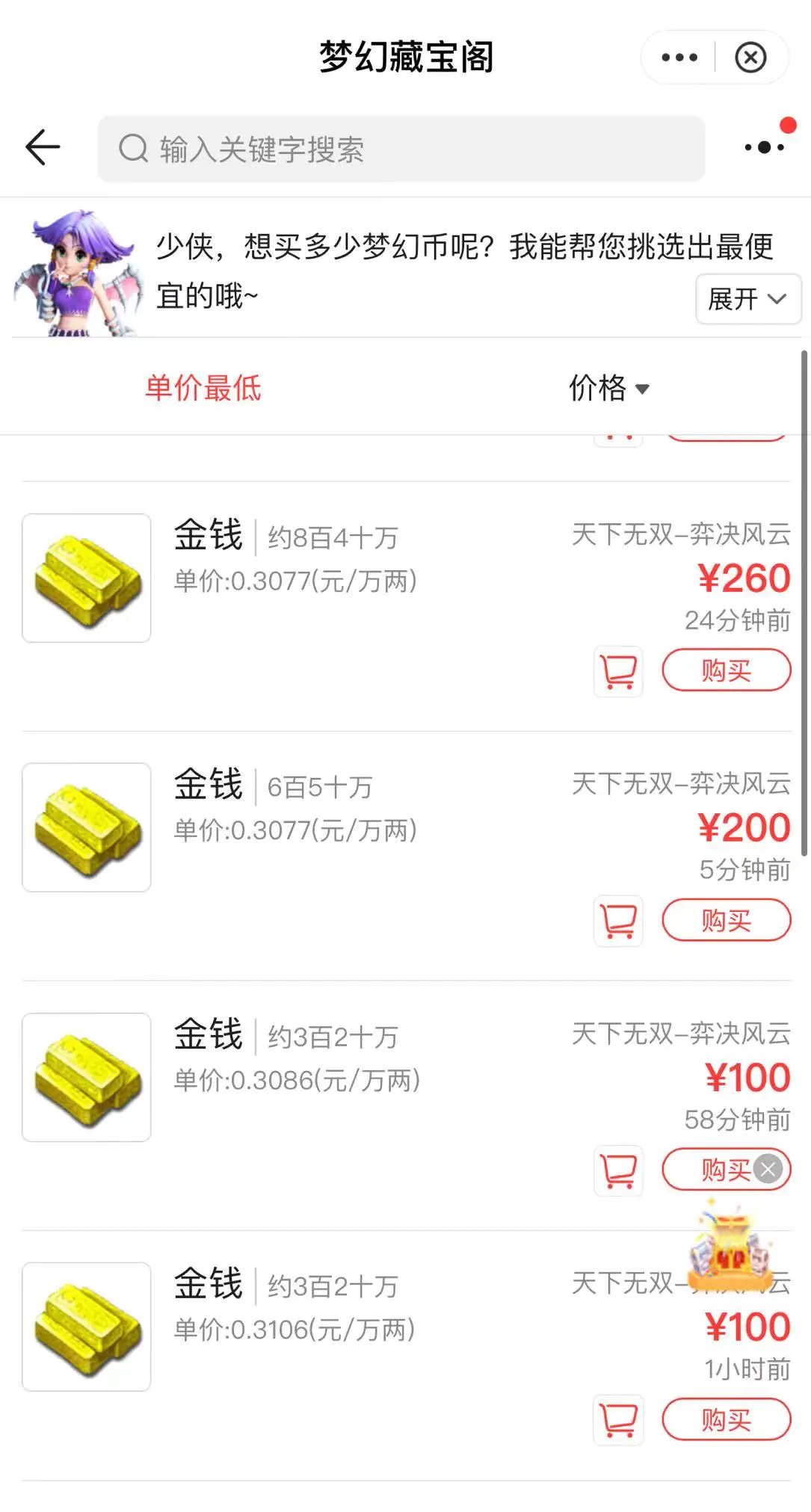Dismiss the floating gift box promotion
Viewport: 811px width, 1512px height.
click(768, 1169)
